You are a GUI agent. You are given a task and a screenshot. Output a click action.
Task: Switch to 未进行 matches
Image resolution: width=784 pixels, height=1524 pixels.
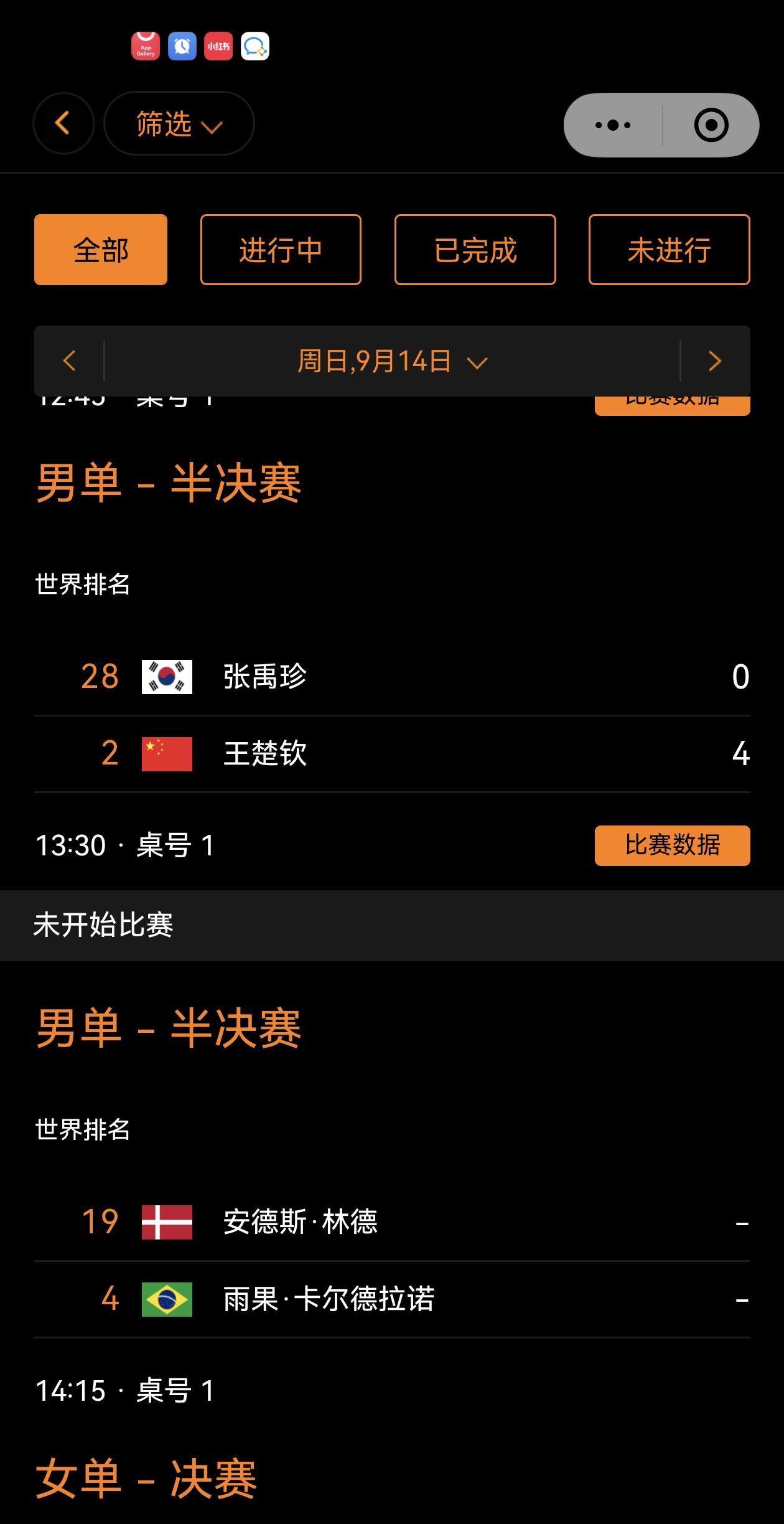pyautogui.click(x=669, y=250)
